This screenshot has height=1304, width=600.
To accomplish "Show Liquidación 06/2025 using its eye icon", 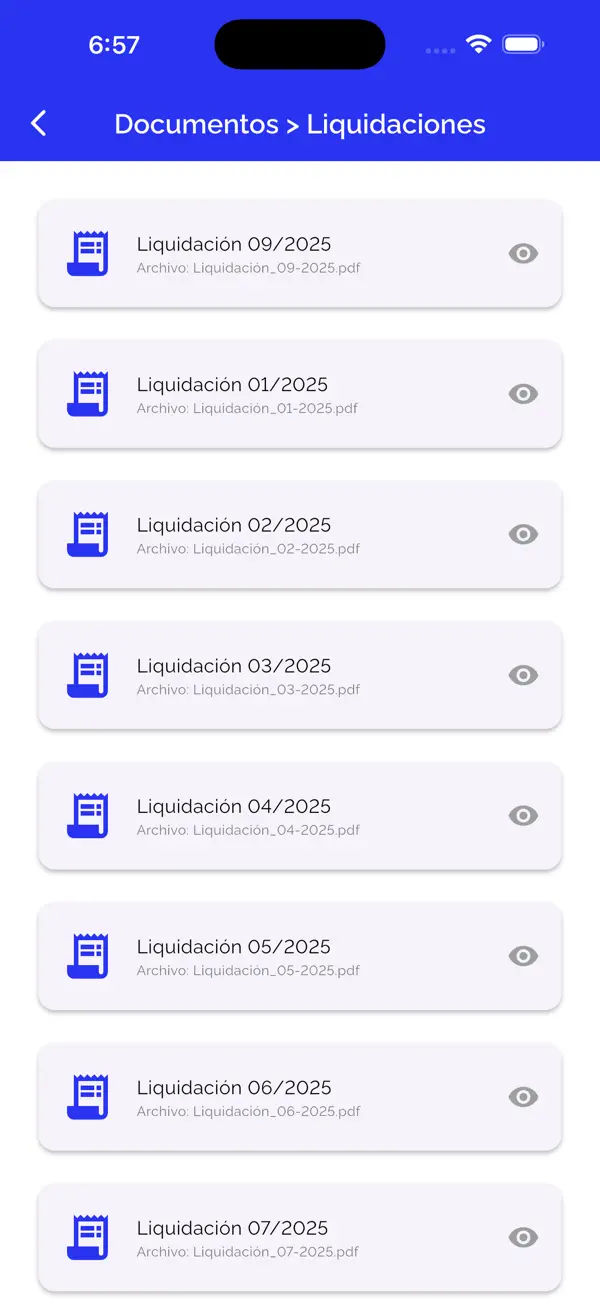I will click(523, 1097).
